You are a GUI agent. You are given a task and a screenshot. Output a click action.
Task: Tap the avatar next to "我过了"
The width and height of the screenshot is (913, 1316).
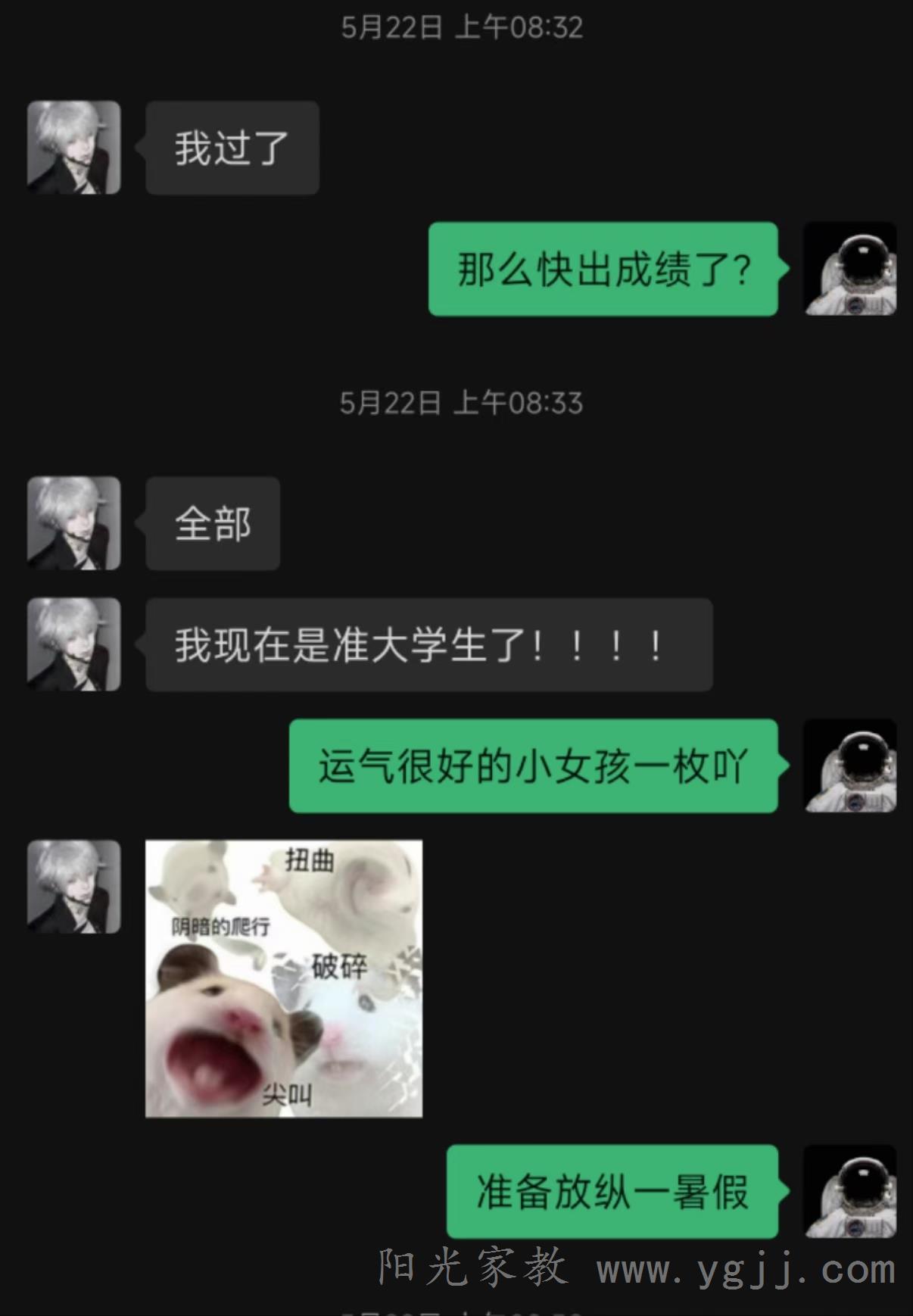coord(74,148)
